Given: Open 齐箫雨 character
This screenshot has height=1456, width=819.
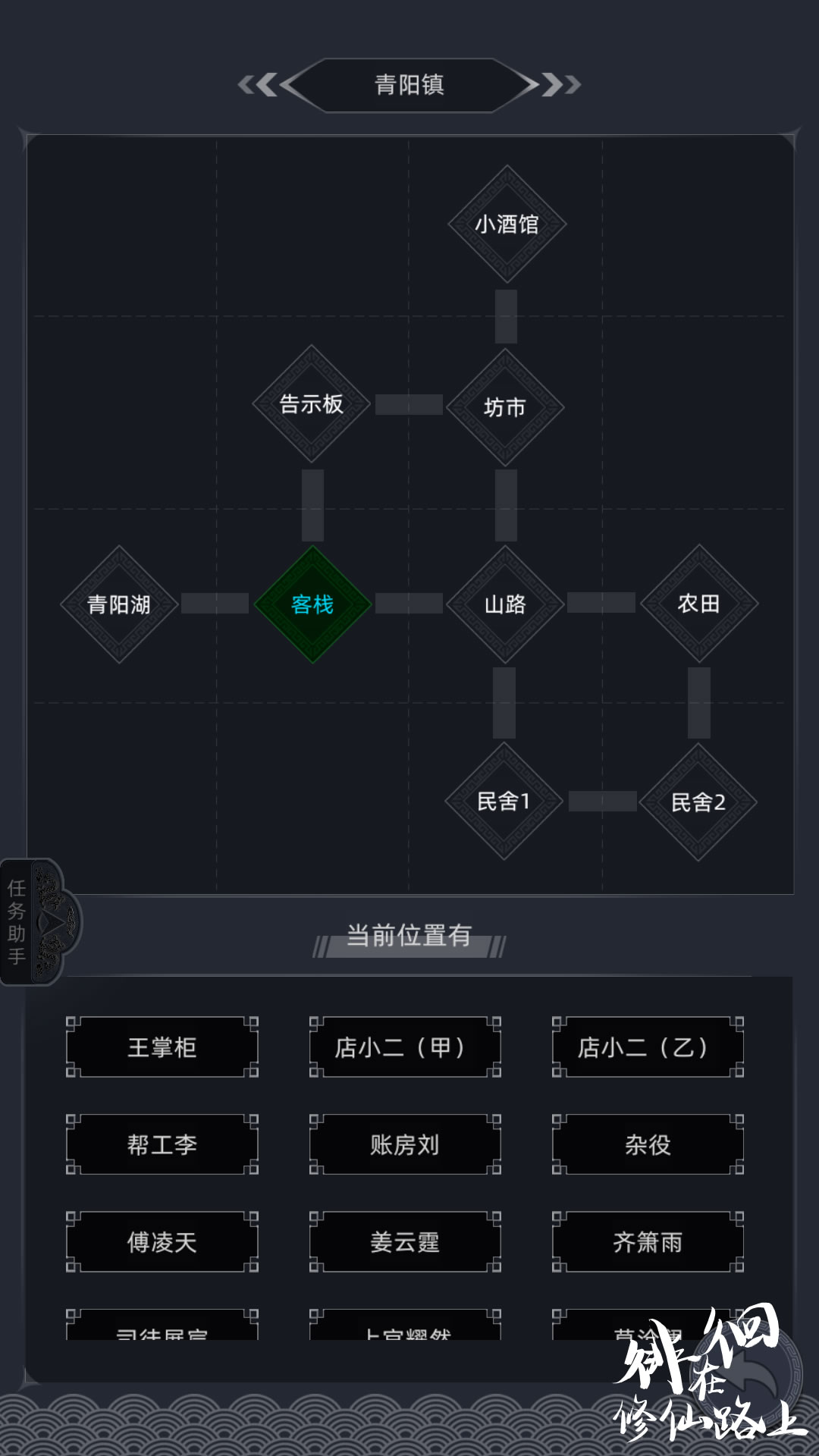Looking at the screenshot, I should point(648,1241).
